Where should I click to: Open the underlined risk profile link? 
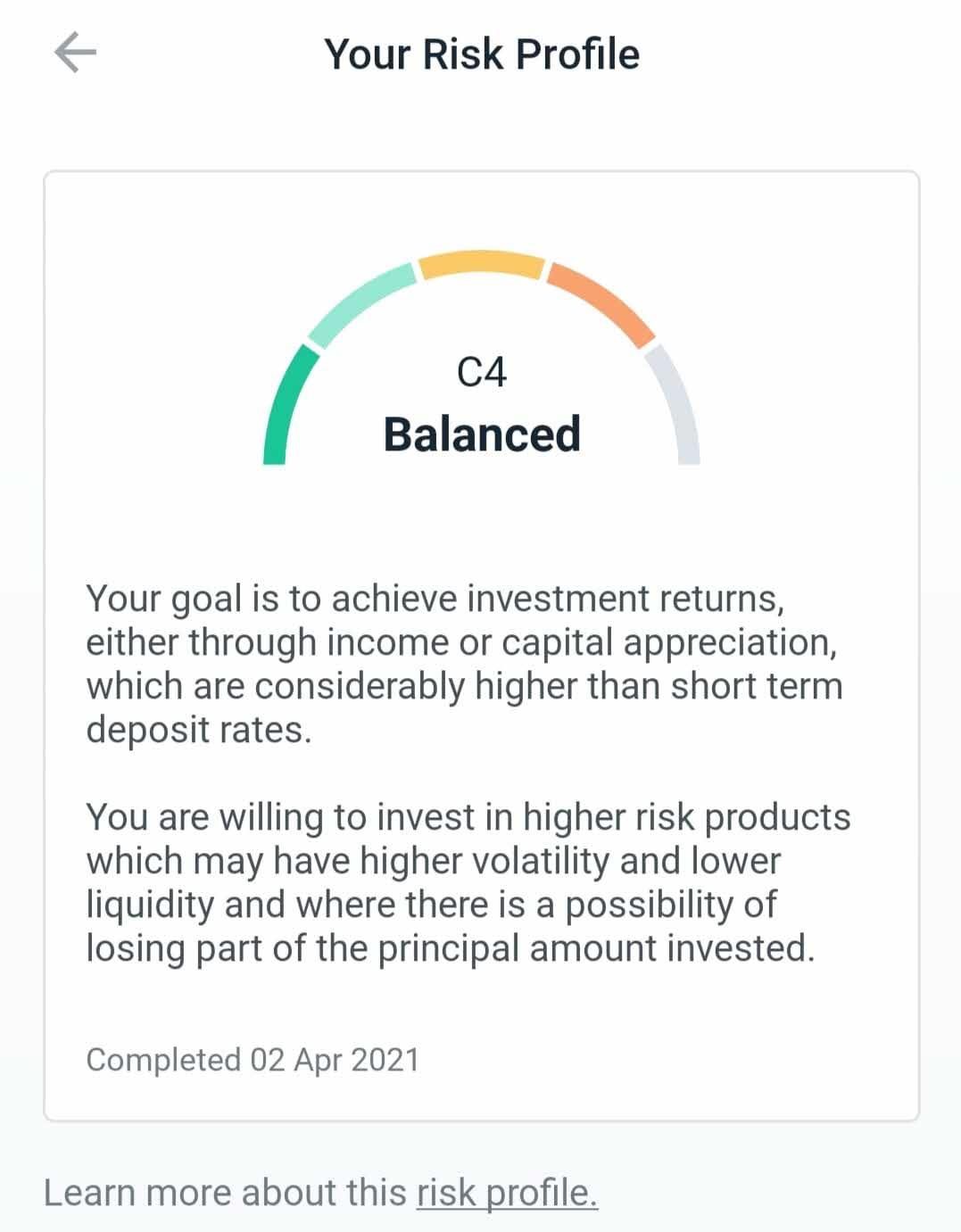click(x=506, y=1193)
